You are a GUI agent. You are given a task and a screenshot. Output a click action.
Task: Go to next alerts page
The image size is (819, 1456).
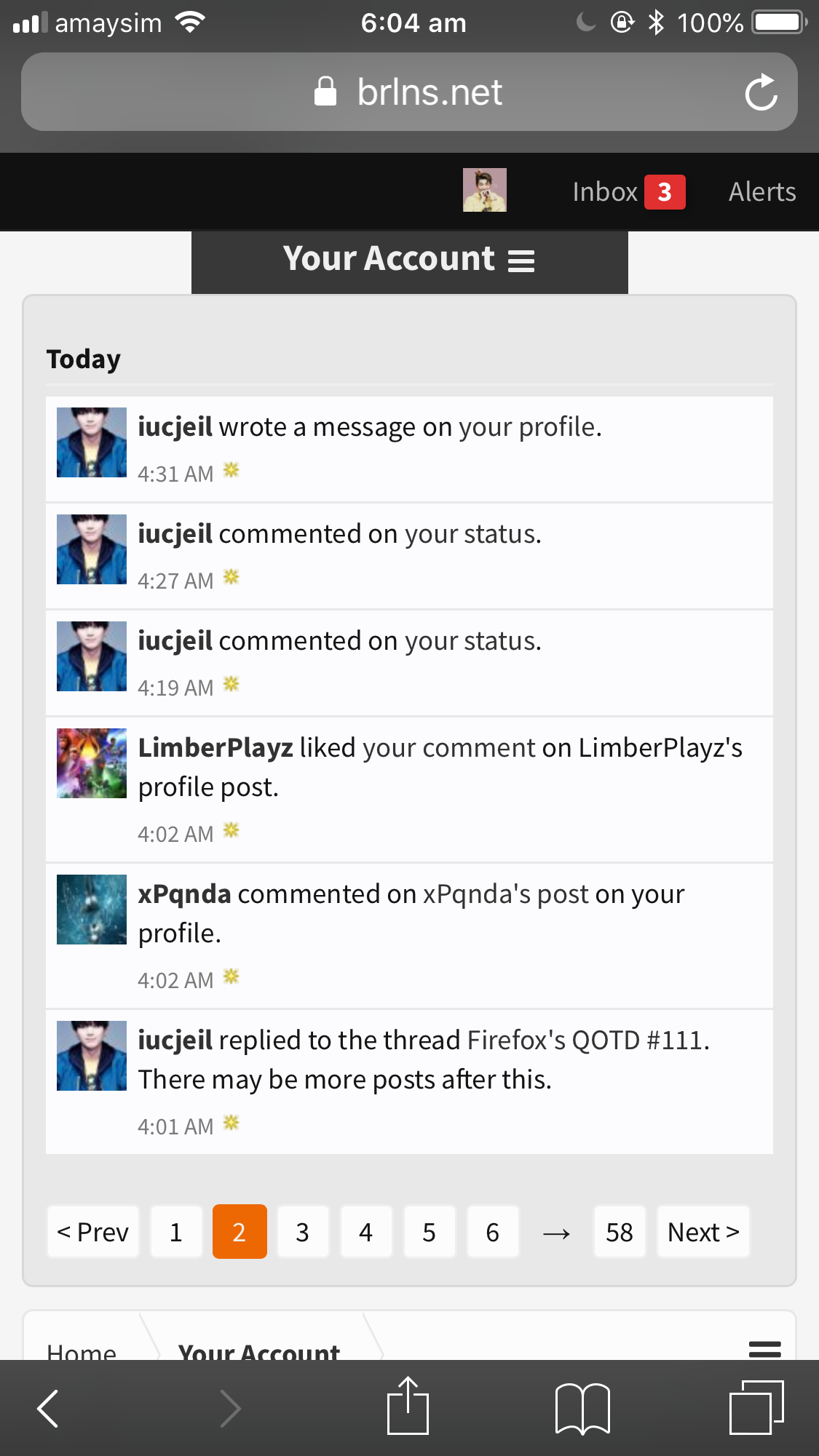pyautogui.click(x=703, y=1232)
